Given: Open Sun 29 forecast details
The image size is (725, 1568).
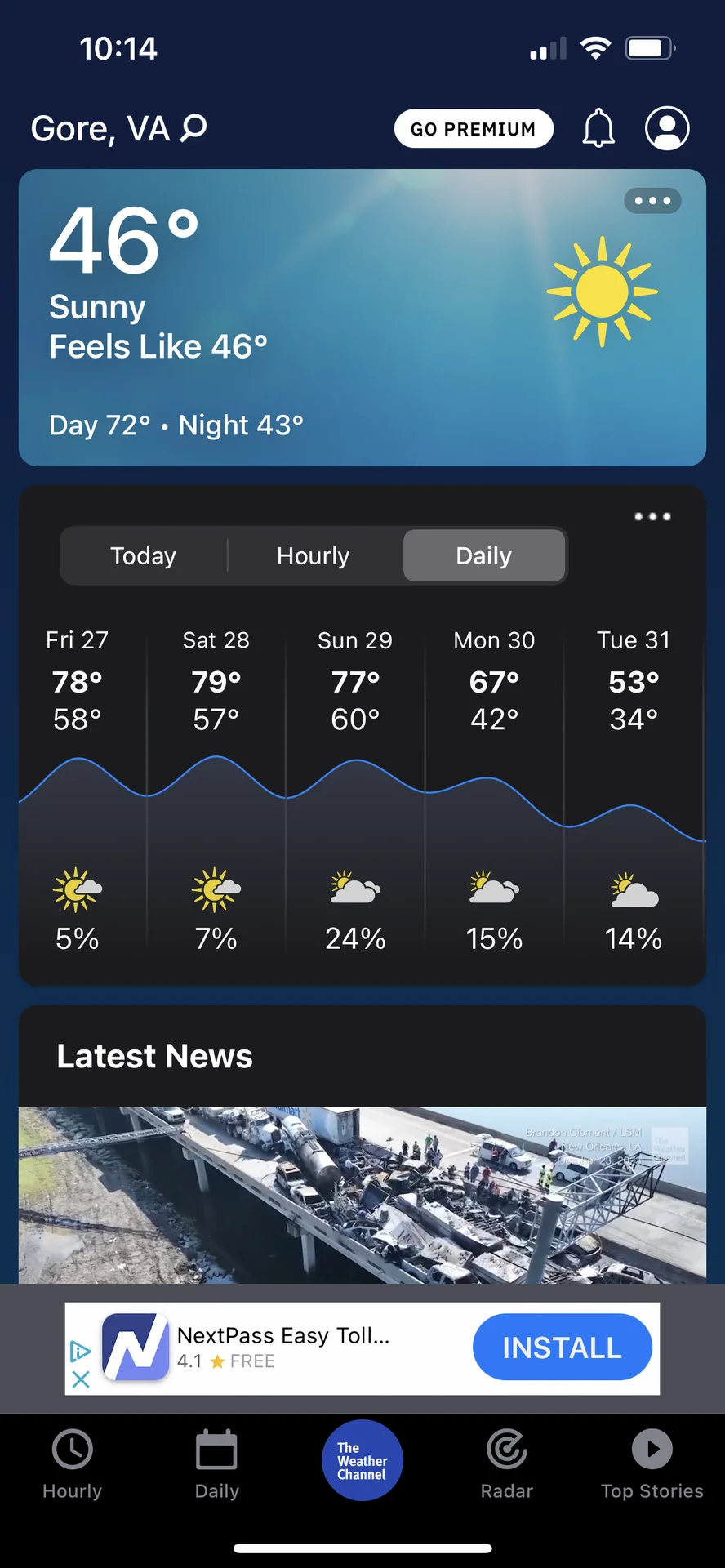Looking at the screenshot, I should tap(355, 784).
